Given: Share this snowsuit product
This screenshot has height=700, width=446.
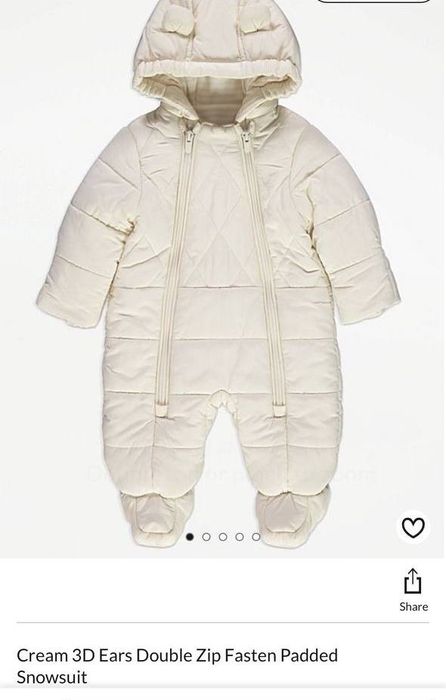Looking at the screenshot, I should tap(413, 590).
